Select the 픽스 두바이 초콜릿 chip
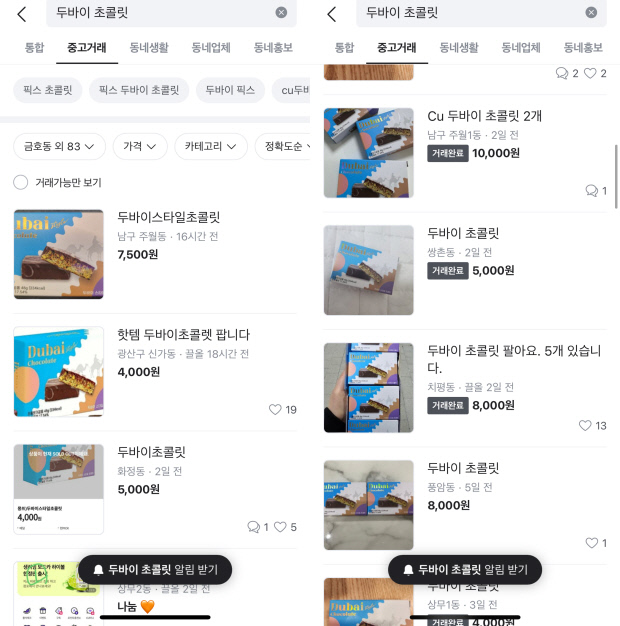Screen dimensions: 620x626 click(139, 90)
